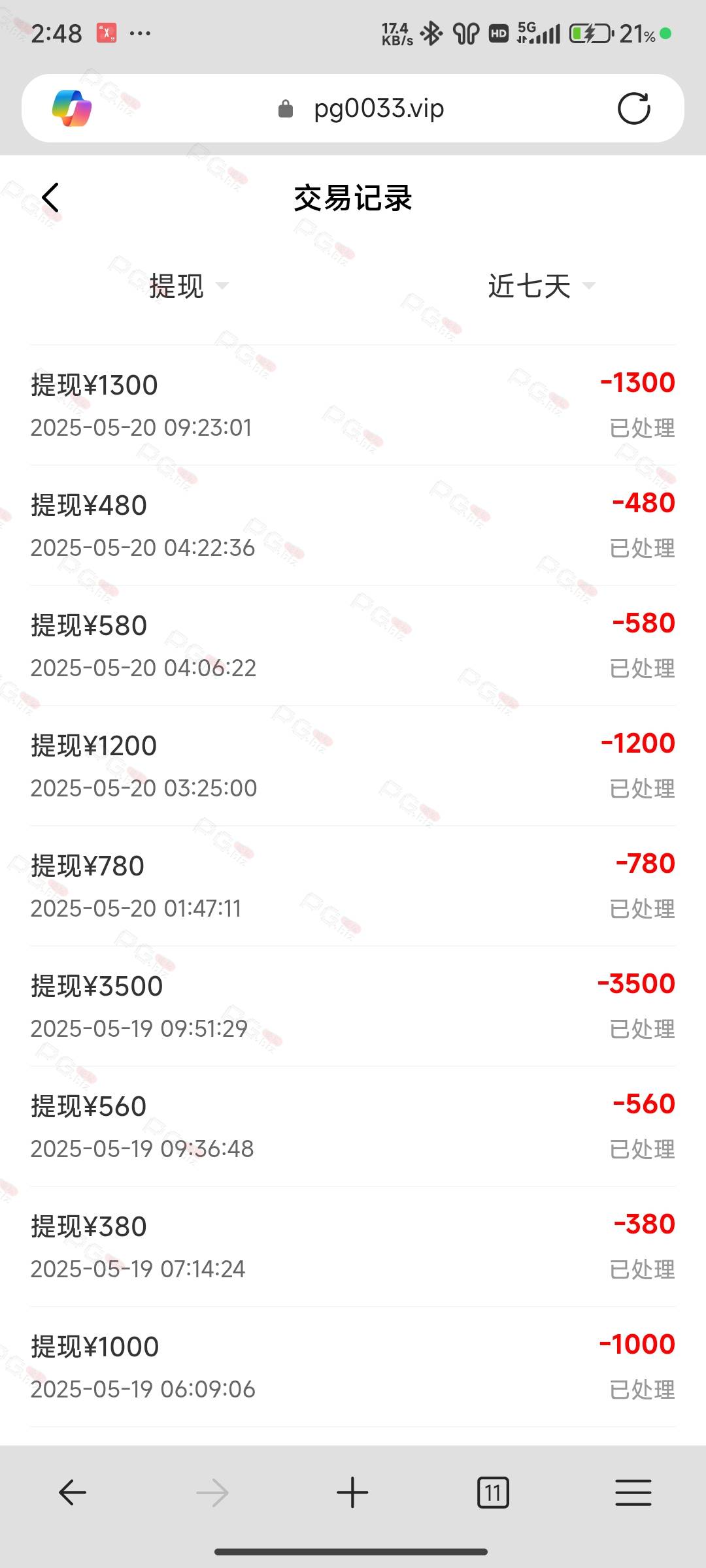Viewport: 706px width, 1568px height.
Task: Open the 提现 transaction type dropdown
Action: pos(188,286)
